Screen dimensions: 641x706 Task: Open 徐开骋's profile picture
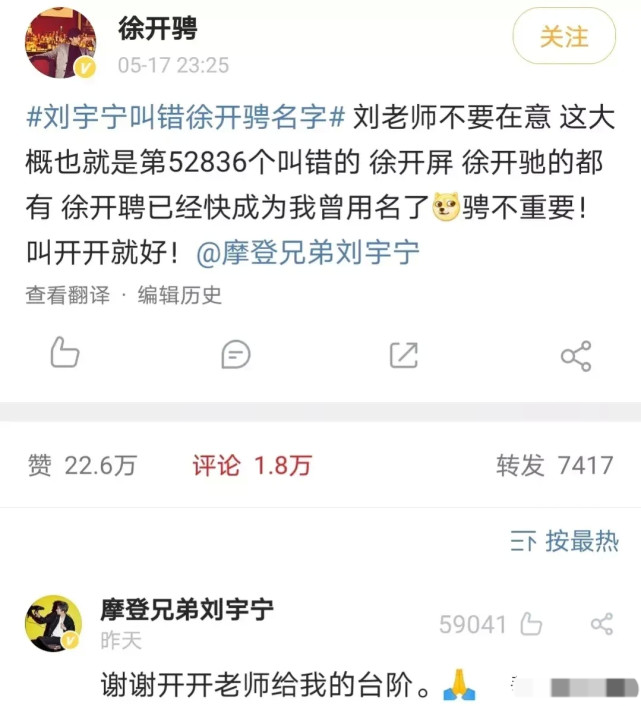point(61,44)
